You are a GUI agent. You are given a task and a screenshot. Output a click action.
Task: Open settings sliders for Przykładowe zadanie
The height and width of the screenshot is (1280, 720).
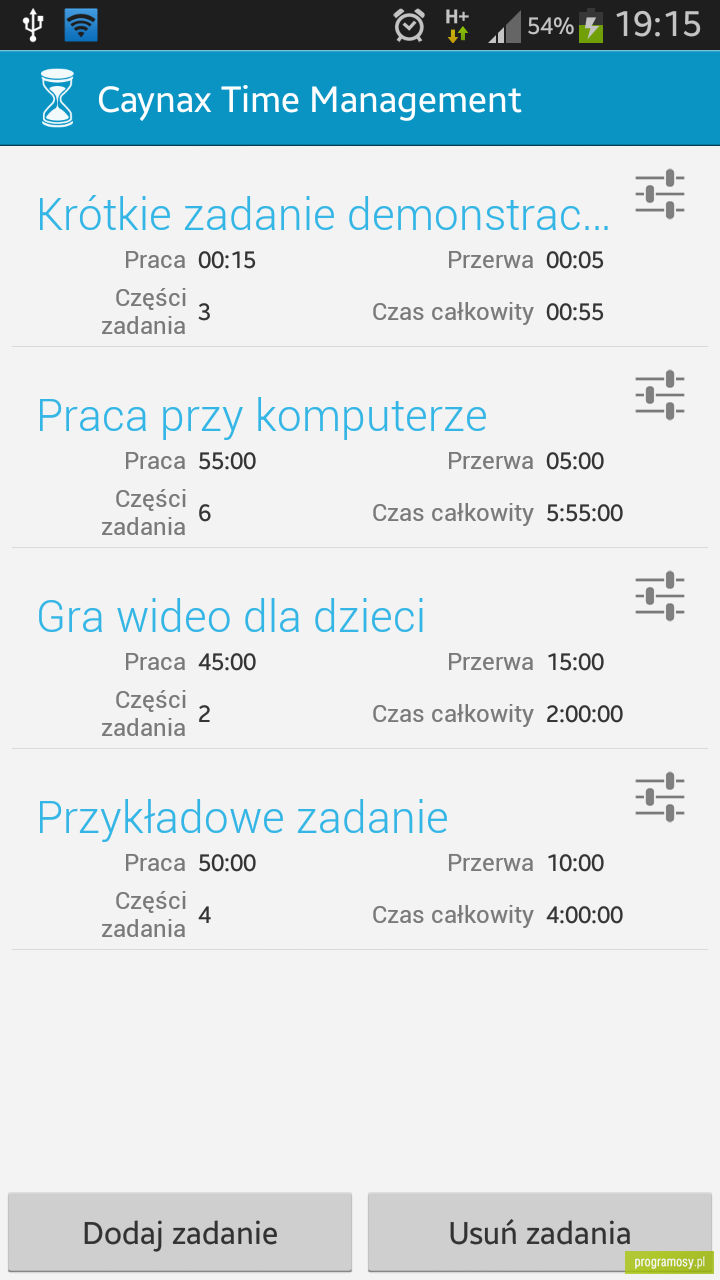tap(660, 797)
